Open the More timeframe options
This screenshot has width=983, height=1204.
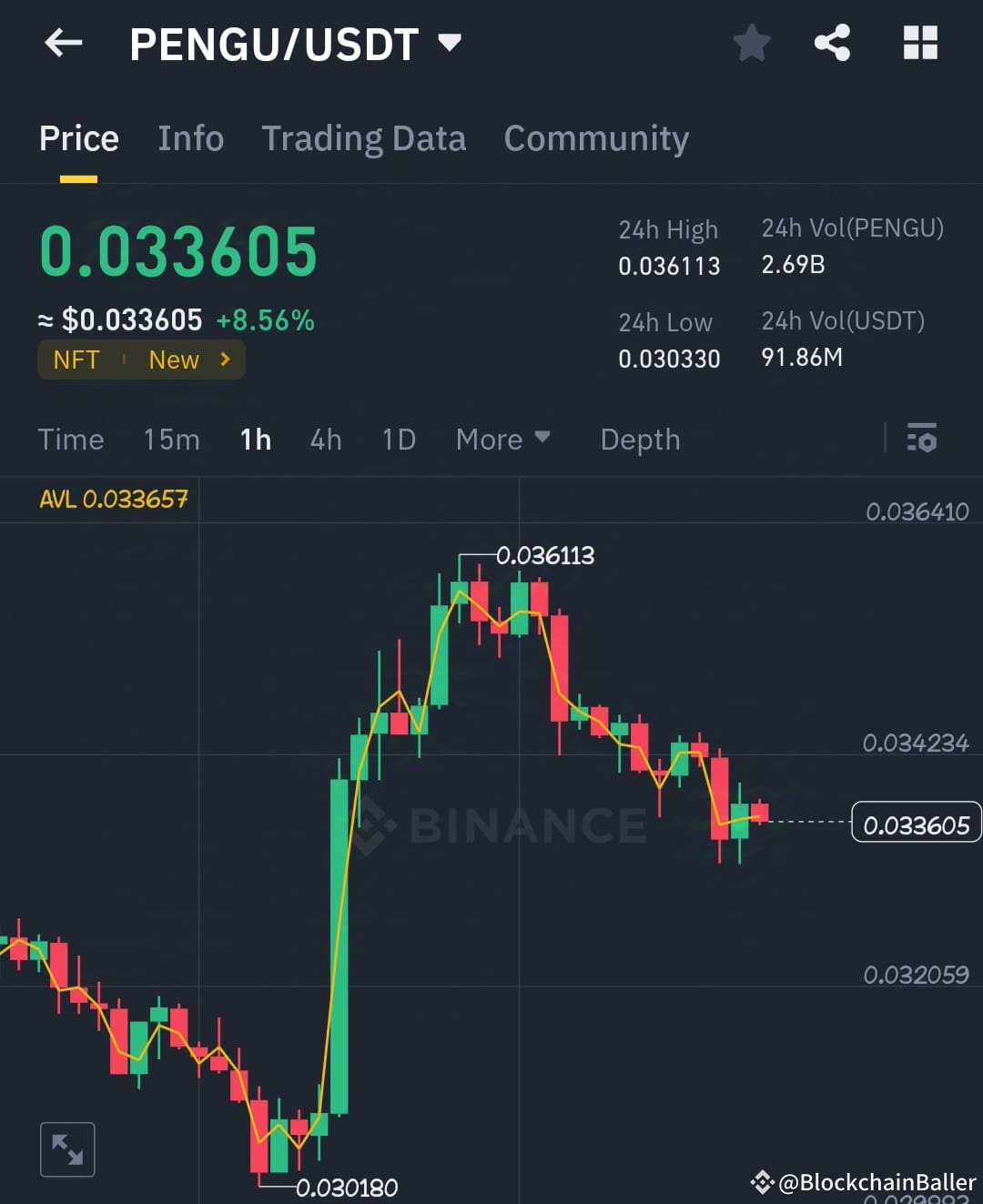pyautogui.click(x=502, y=440)
